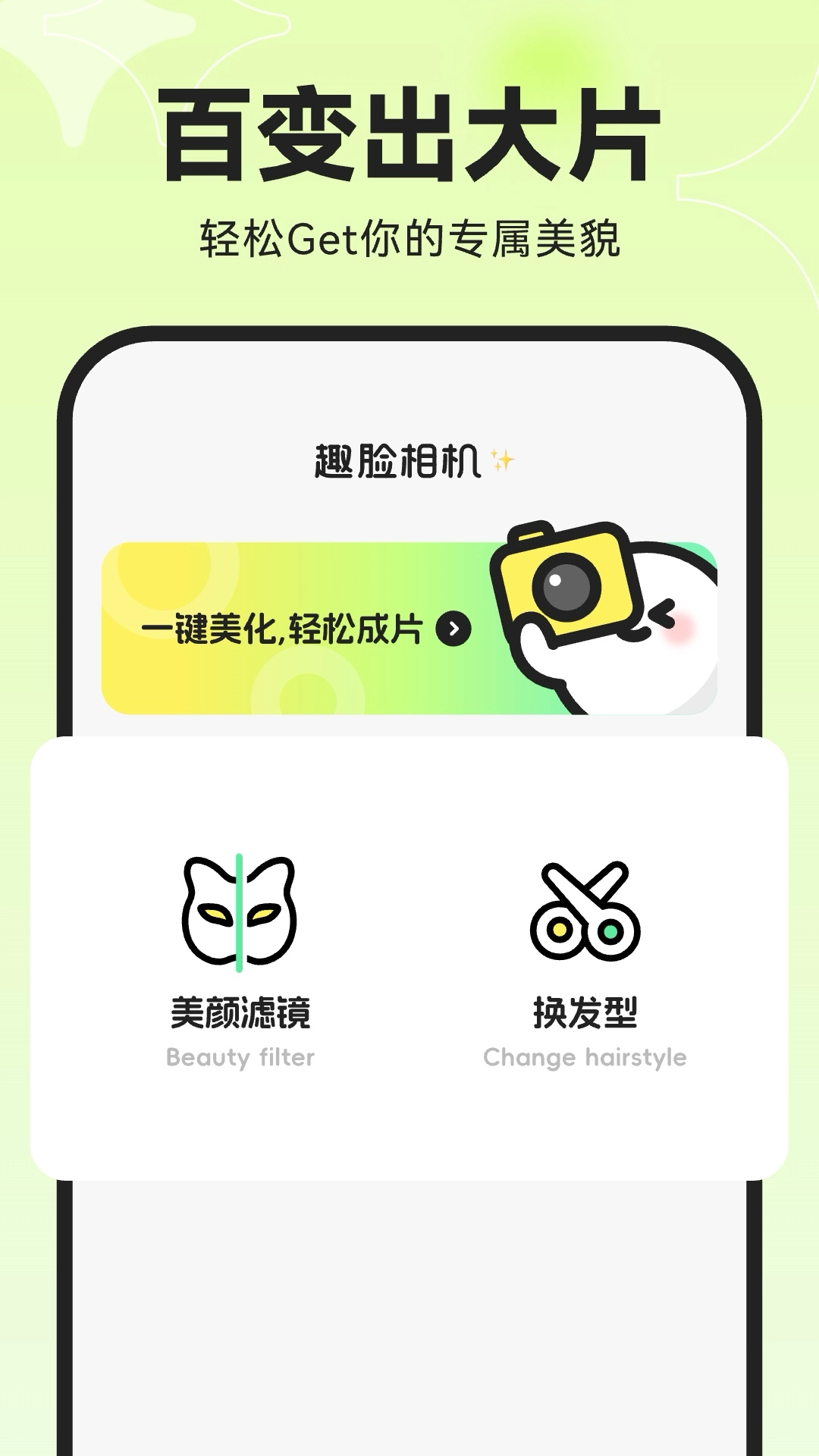Viewport: 819px width, 1456px height.
Task: Click the sparkle icon beside 趣脸相机
Action: tap(504, 459)
